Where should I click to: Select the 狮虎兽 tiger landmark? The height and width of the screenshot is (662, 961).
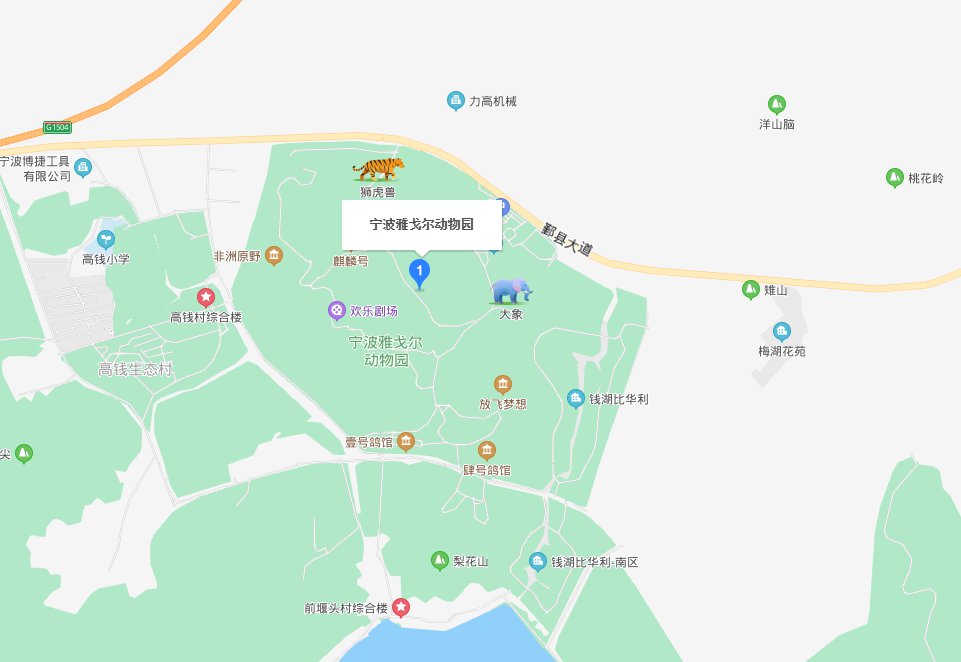378,169
